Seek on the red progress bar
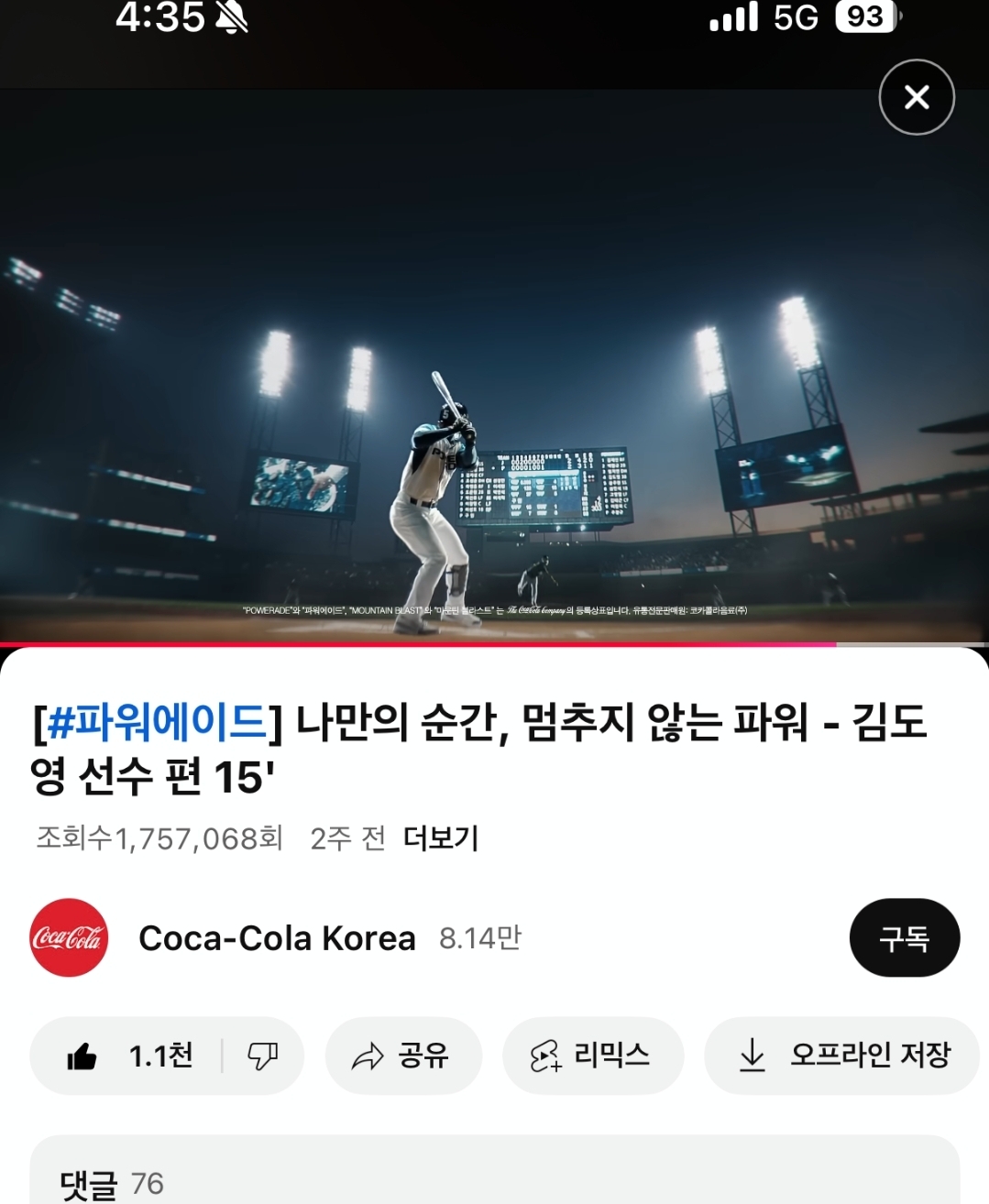The width and height of the screenshot is (989, 1204). point(550,644)
